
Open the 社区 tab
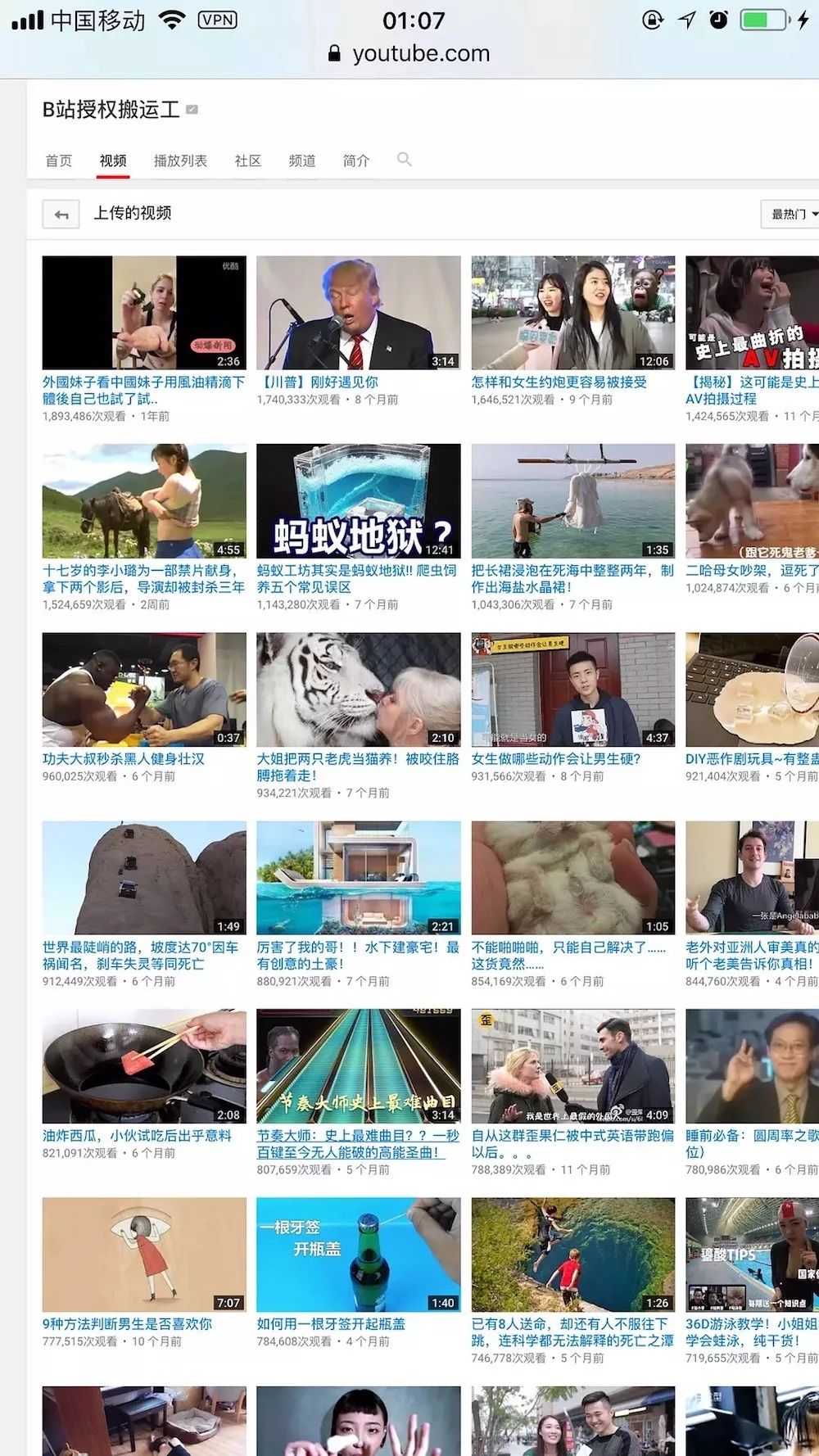(x=247, y=161)
